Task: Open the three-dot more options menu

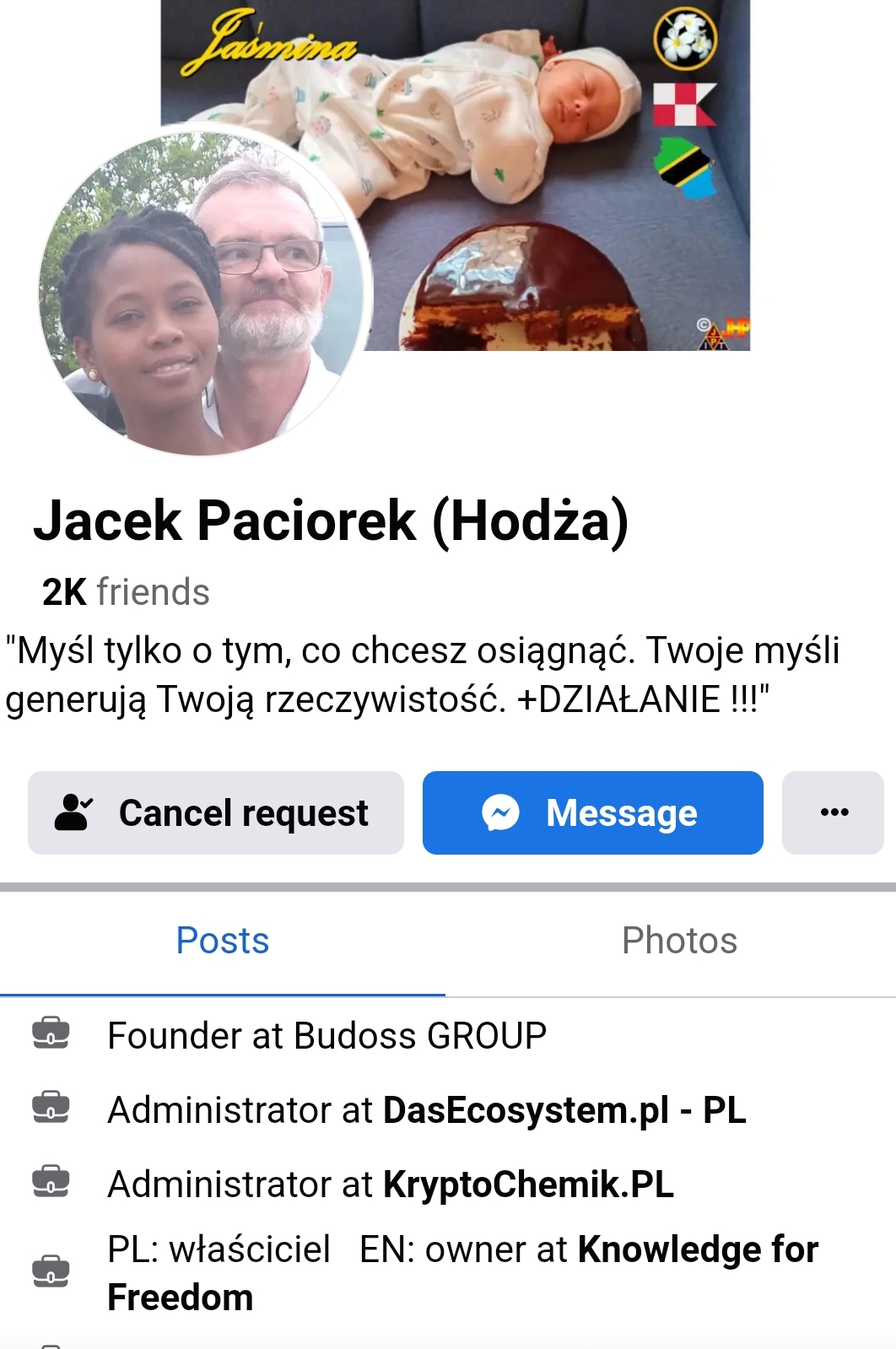Action: click(833, 812)
